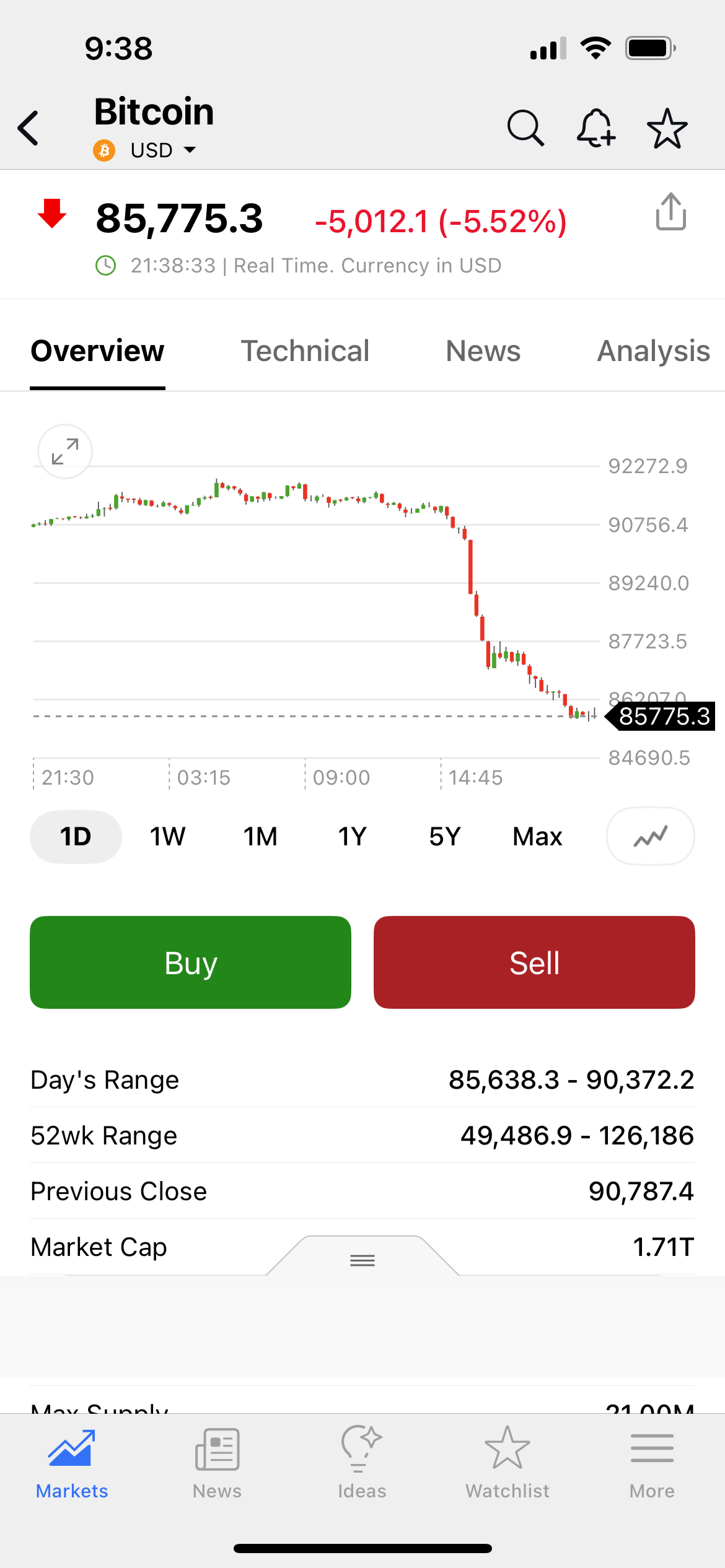Open the News tab under Bitcoin

point(483,351)
